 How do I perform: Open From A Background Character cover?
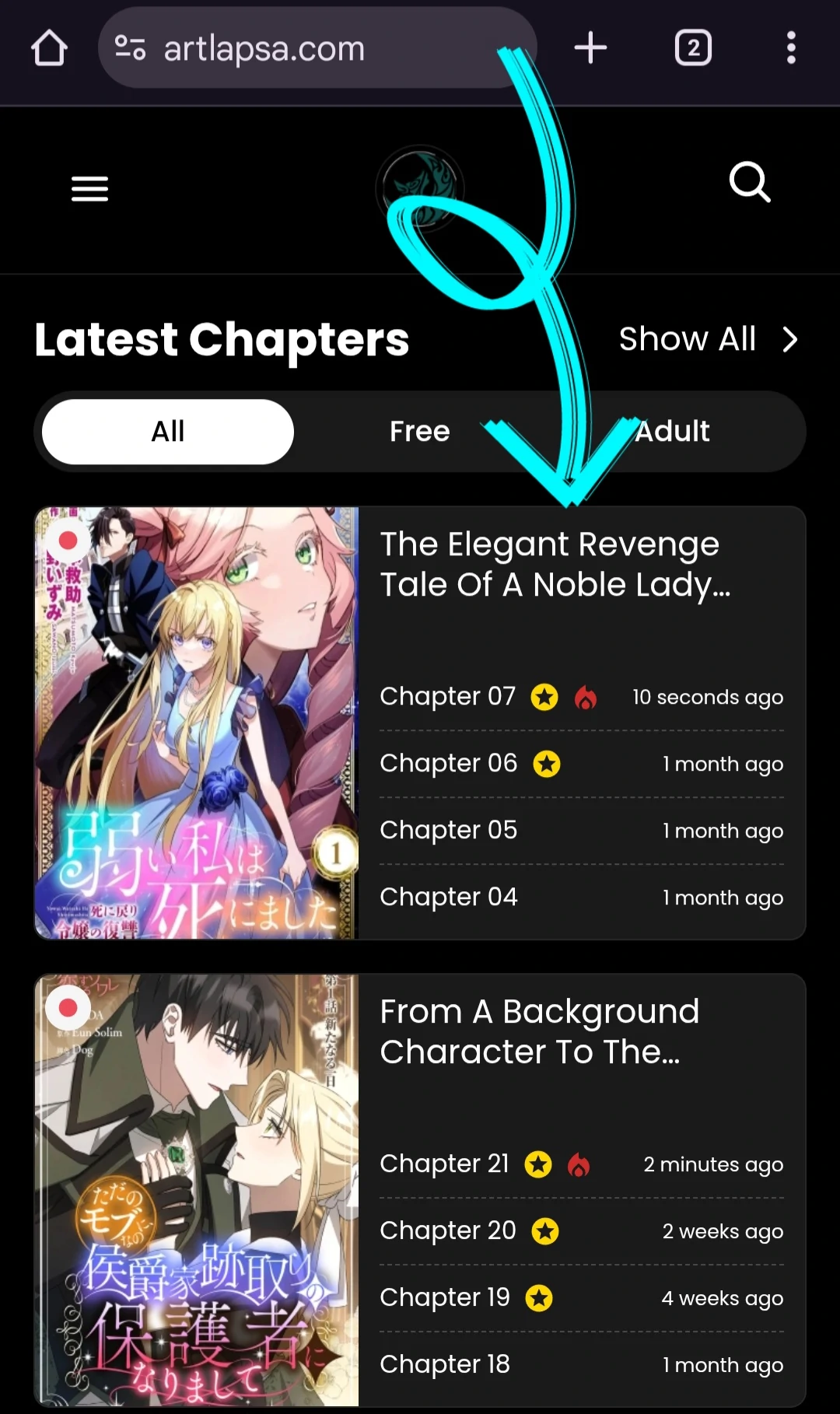pos(197,1189)
